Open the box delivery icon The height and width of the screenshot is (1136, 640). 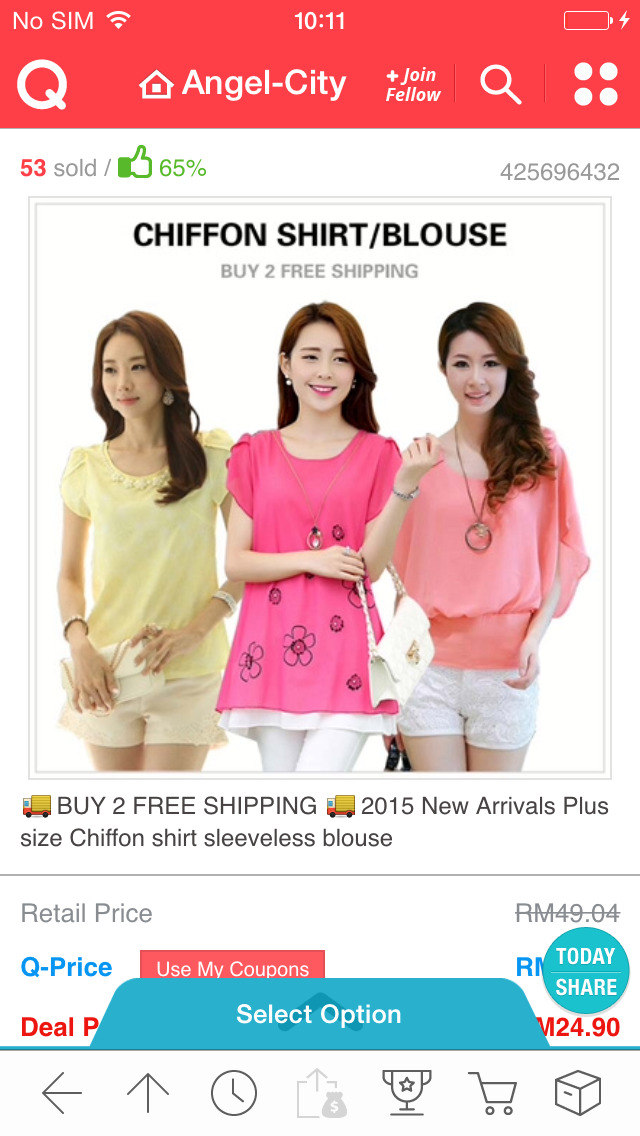[x=577, y=1093]
